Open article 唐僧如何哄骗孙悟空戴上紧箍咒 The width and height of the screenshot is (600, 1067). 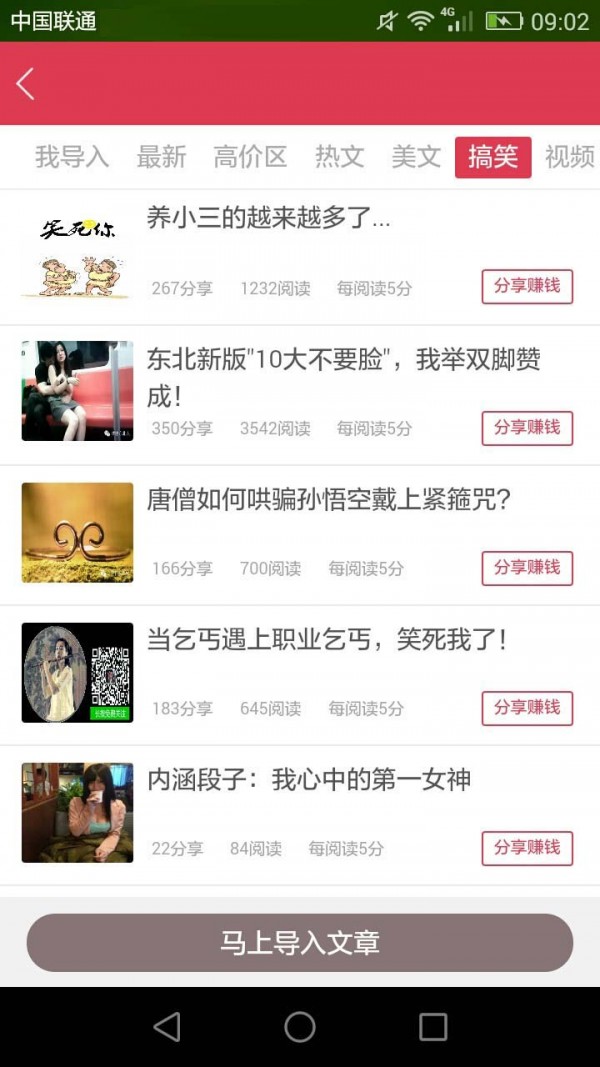tap(329, 499)
